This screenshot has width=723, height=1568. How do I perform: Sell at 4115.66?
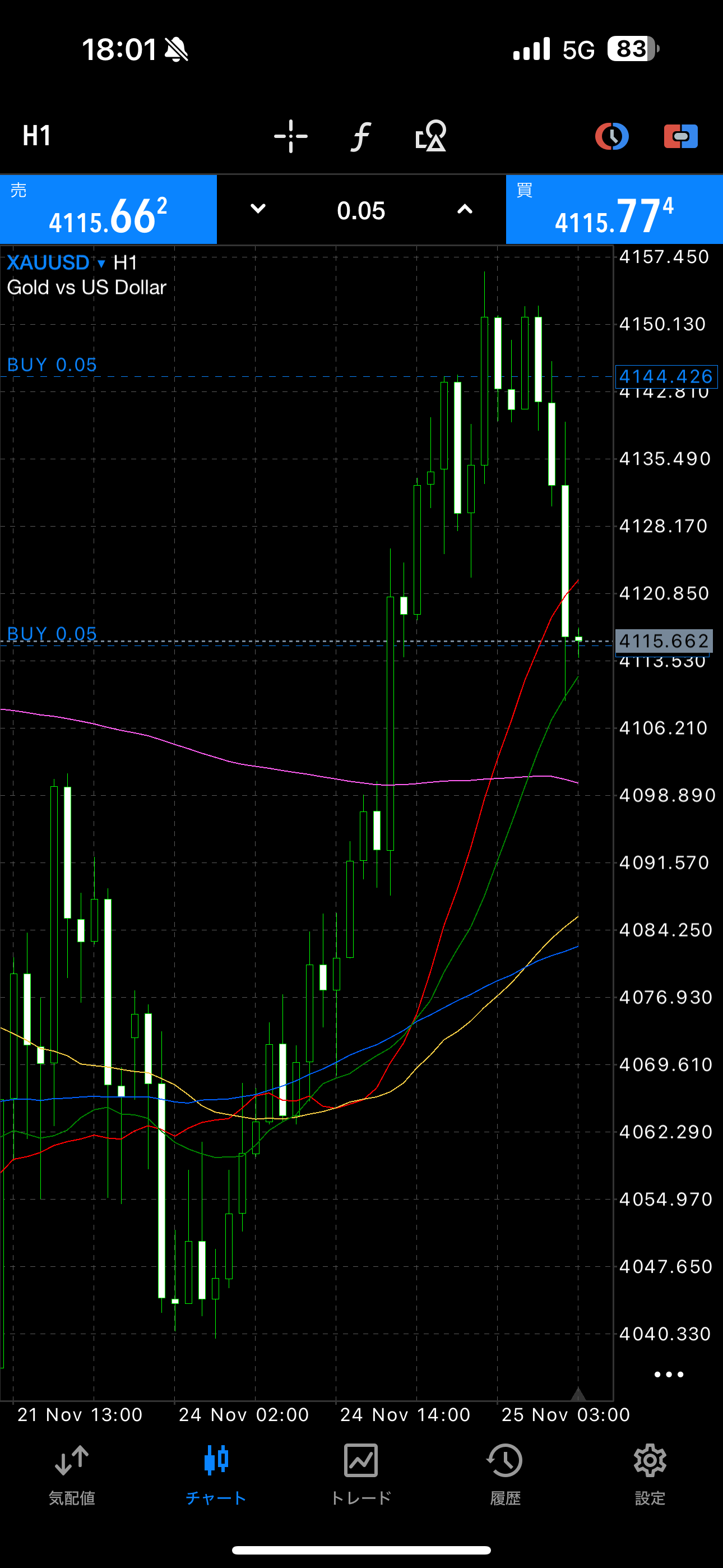(108, 210)
